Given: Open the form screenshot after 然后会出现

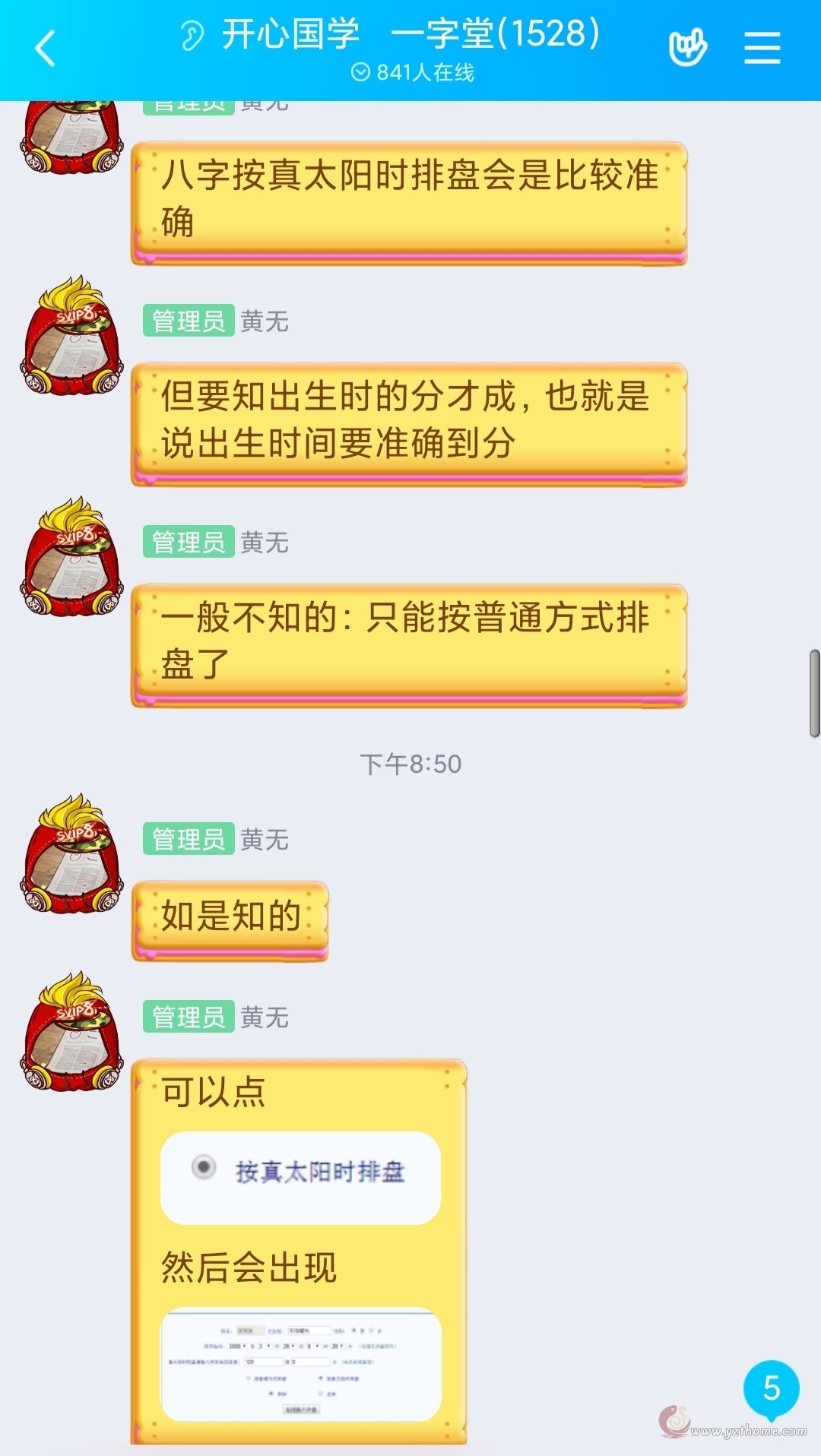Looking at the screenshot, I should pyautogui.click(x=301, y=1365).
